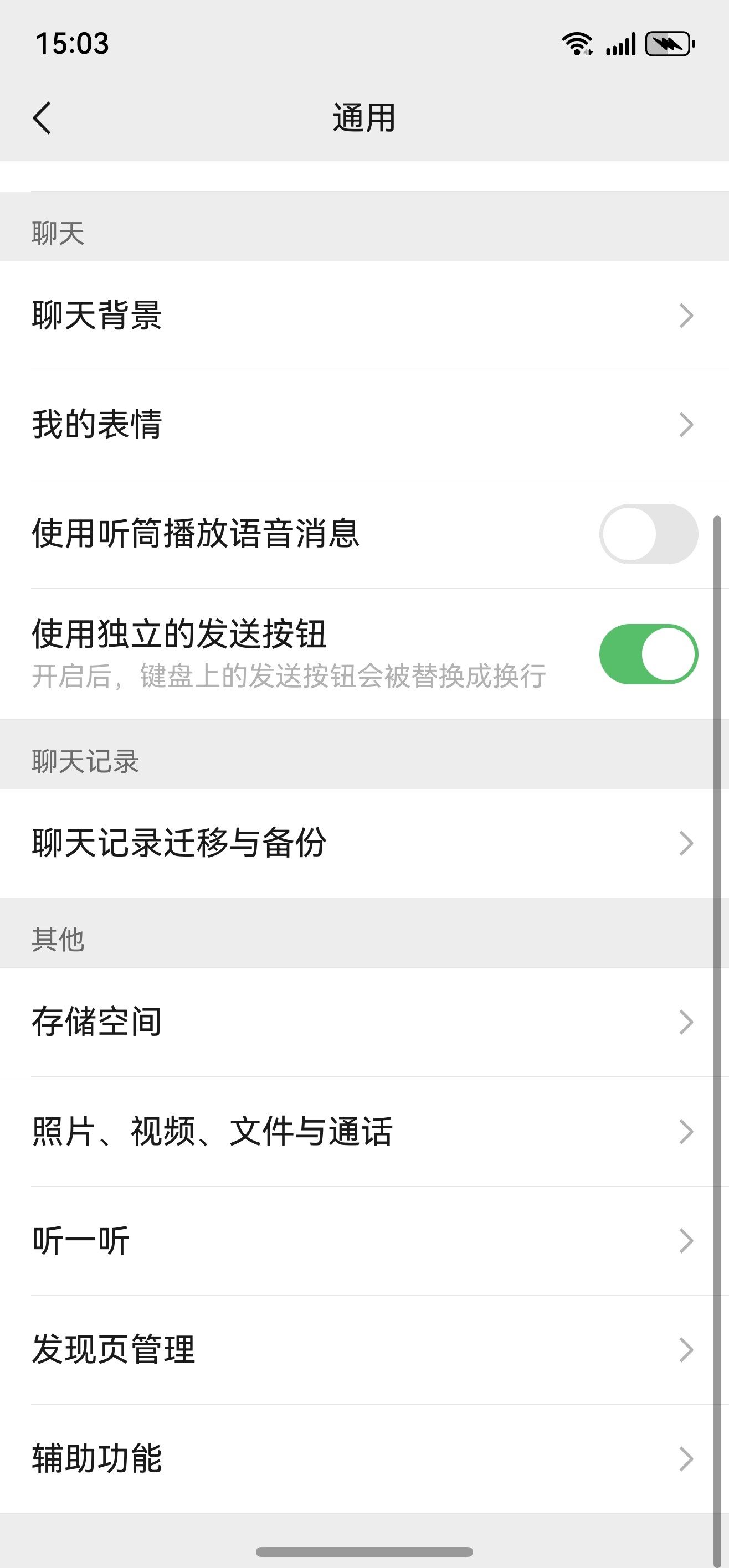The image size is (729, 1568).
Task: Click the battery charging icon
Action: [x=668, y=43]
